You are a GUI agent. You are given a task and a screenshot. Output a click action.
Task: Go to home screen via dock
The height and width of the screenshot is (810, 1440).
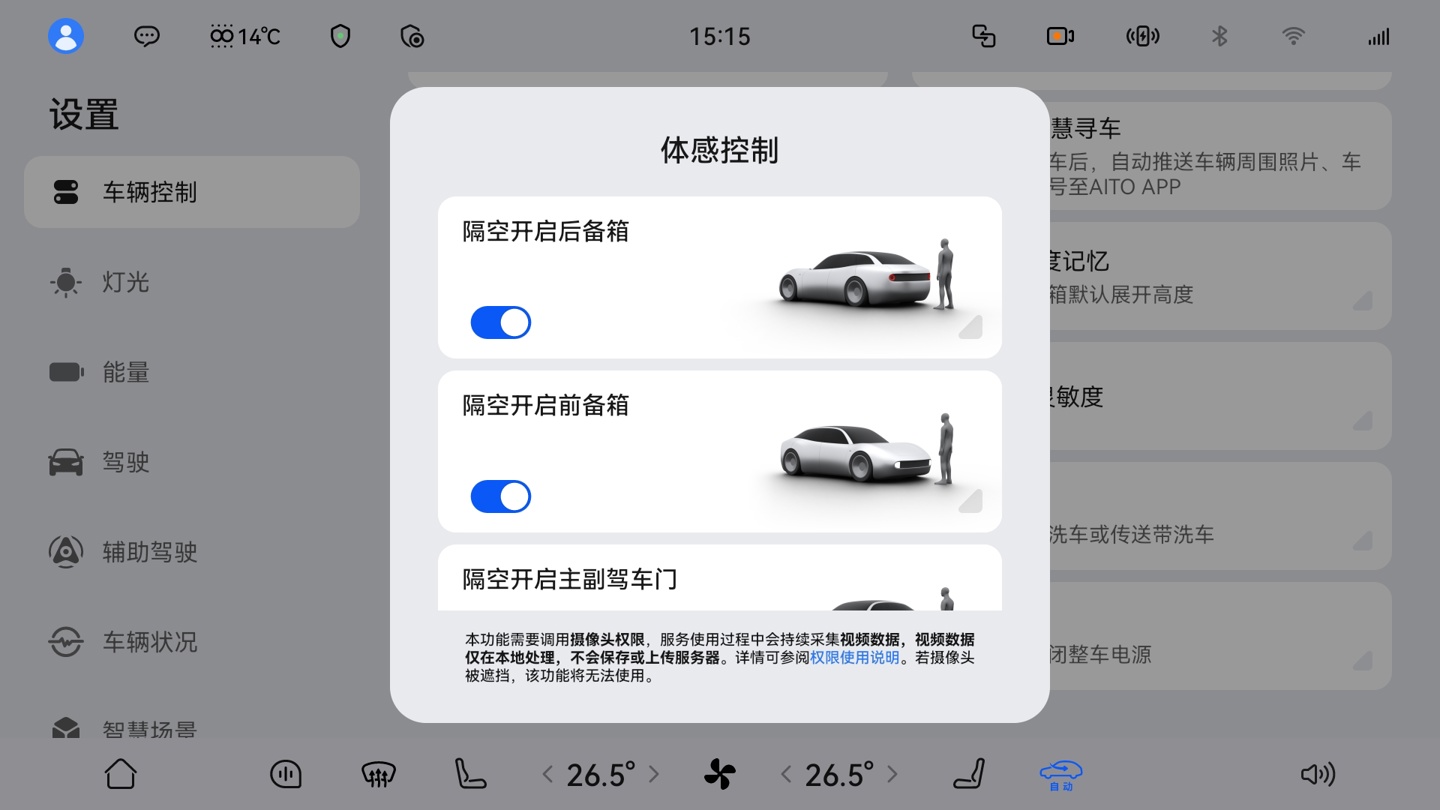(x=121, y=773)
